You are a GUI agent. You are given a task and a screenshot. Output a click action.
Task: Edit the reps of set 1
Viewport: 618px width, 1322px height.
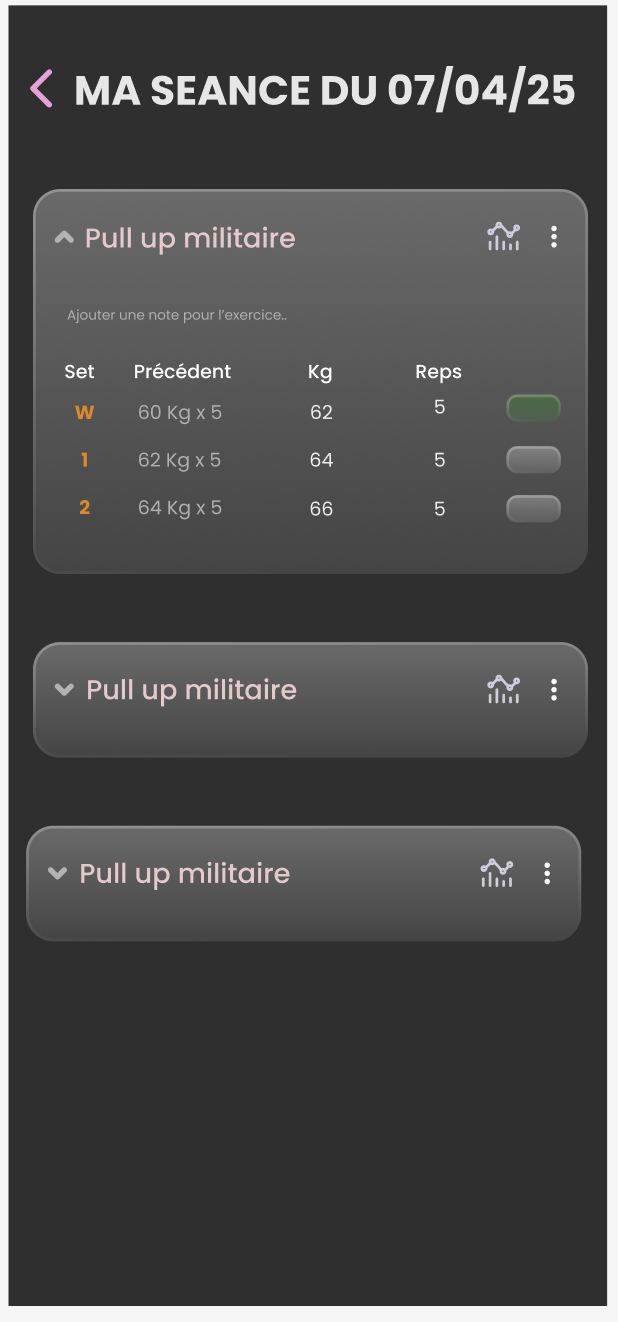pos(440,460)
